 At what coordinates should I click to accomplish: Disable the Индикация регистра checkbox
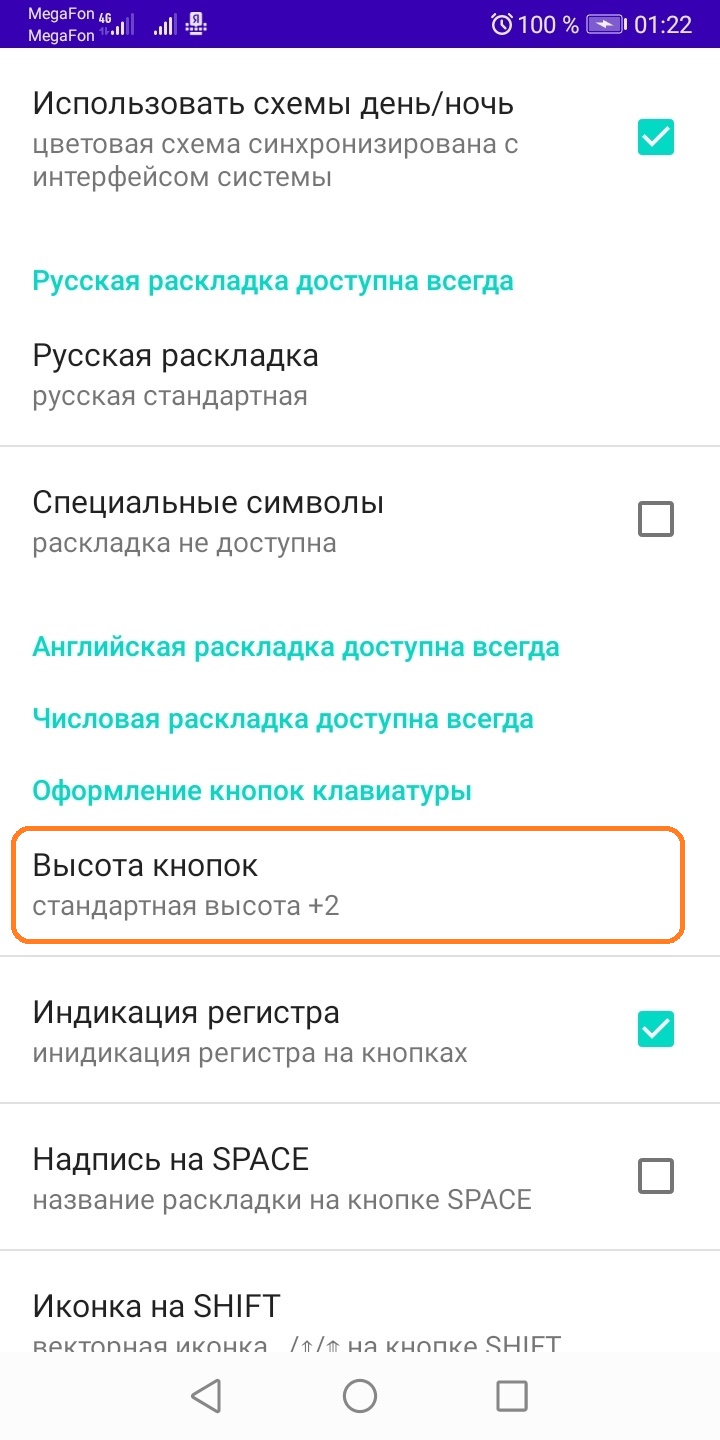click(656, 1029)
